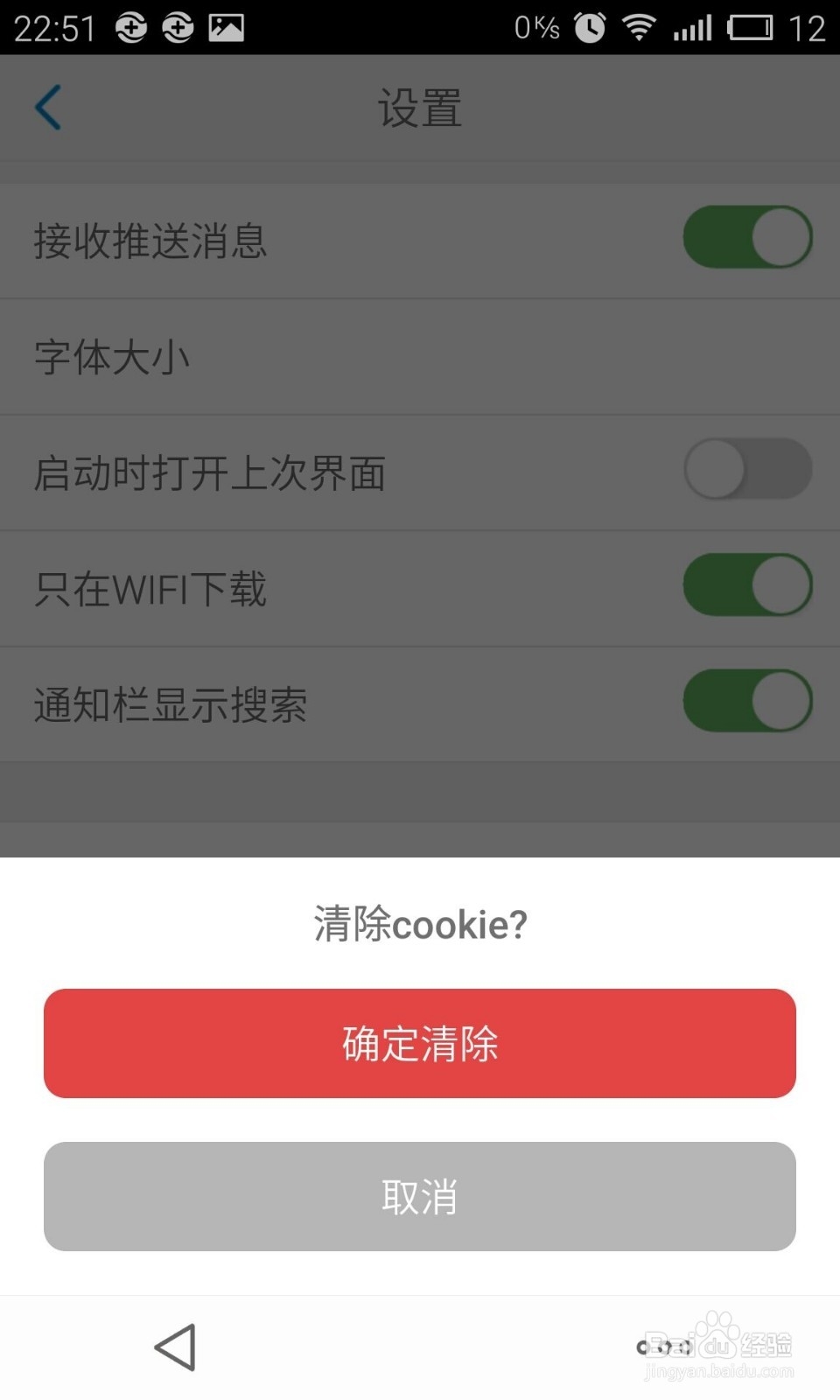Tap the signal strength bars icon
The width and height of the screenshot is (840, 1400).
pos(691,26)
